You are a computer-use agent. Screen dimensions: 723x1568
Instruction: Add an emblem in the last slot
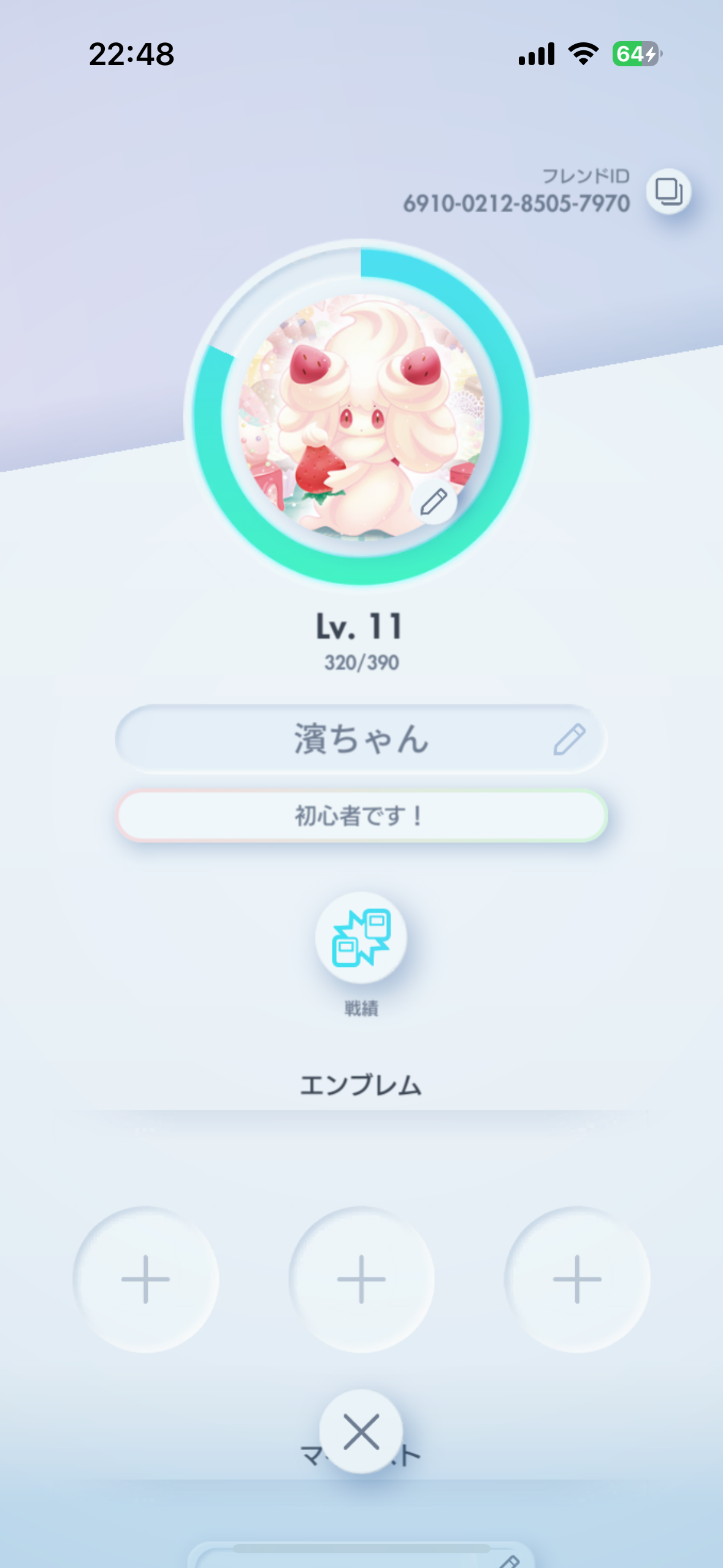pyautogui.click(x=577, y=1279)
